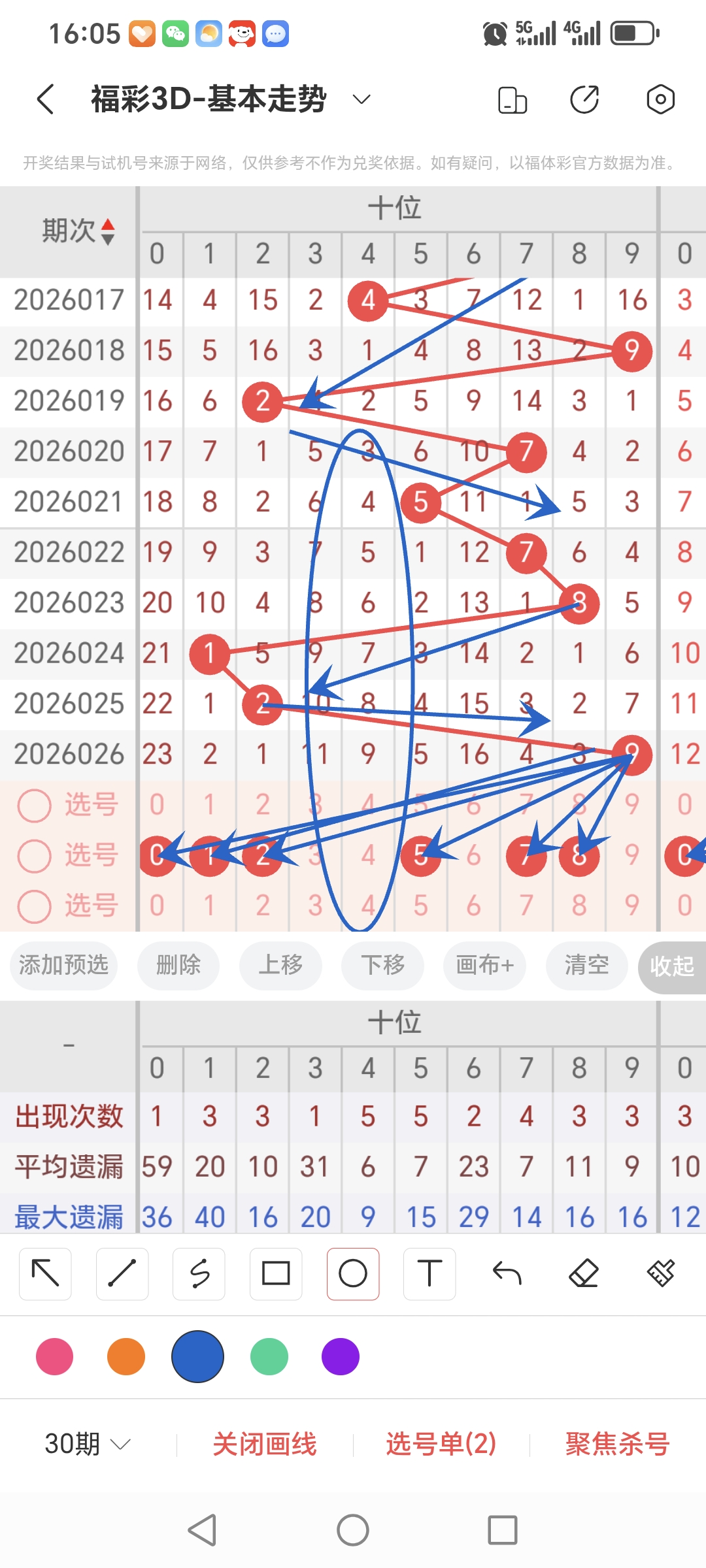706x1568 pixels.
Task: Pick the green drawing color swatch
Action: pyautogui.click(x=269, y=1356)
